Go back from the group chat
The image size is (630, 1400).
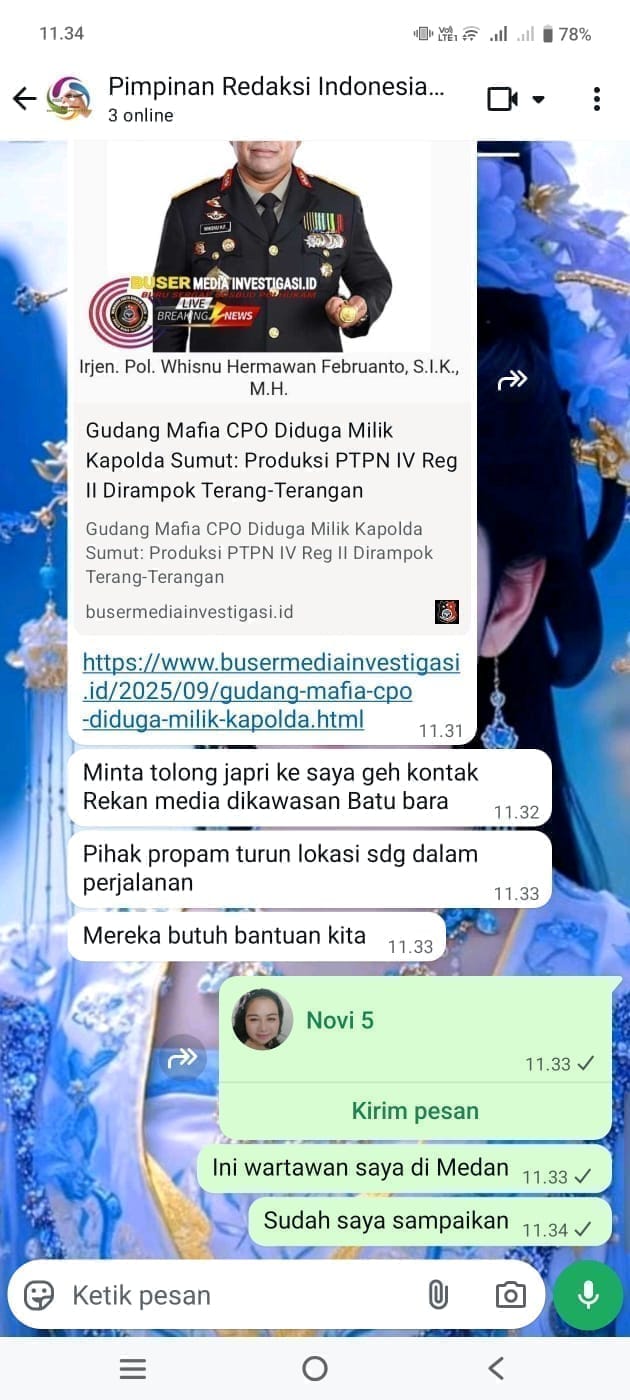[x=24, y=98]
